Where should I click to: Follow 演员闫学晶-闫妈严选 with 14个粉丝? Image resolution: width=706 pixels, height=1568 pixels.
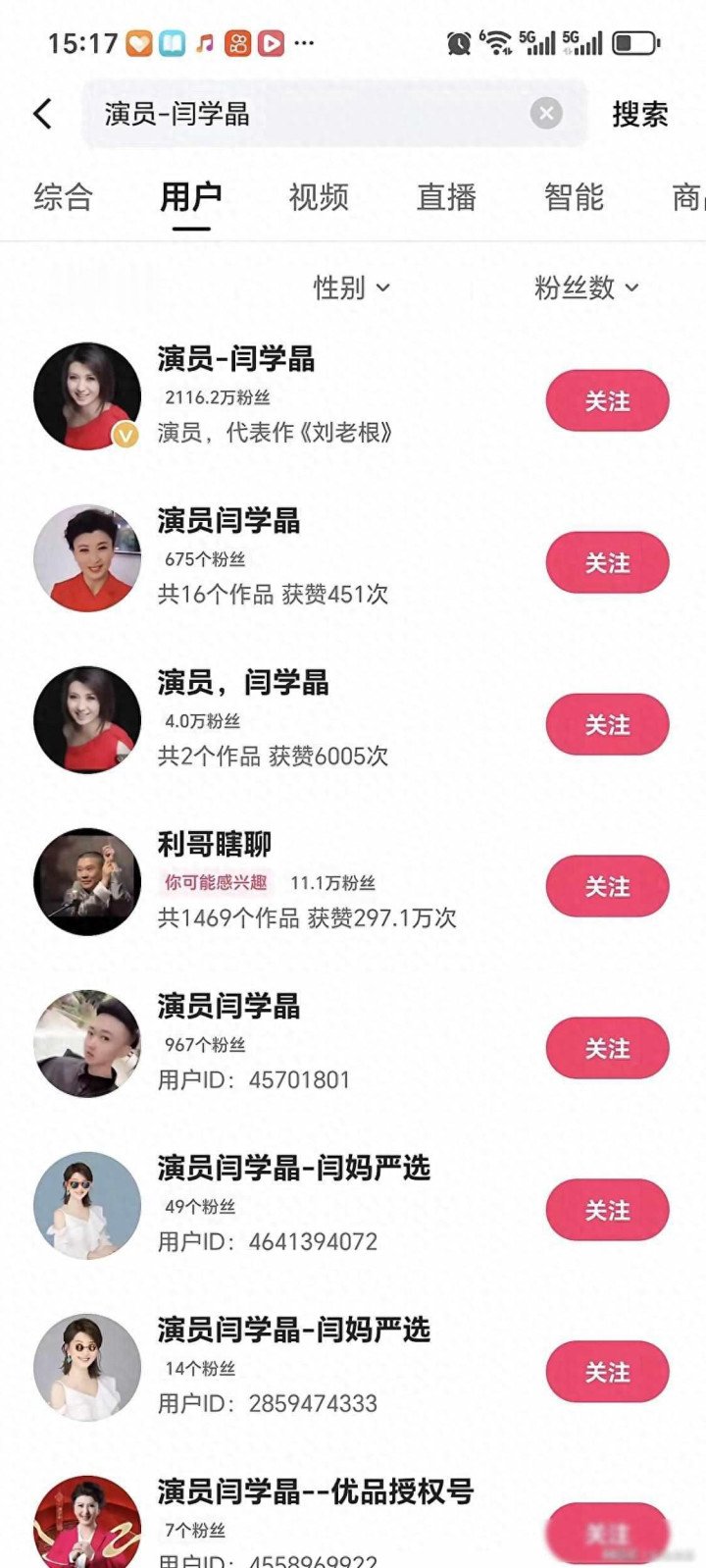point(607,1372)
